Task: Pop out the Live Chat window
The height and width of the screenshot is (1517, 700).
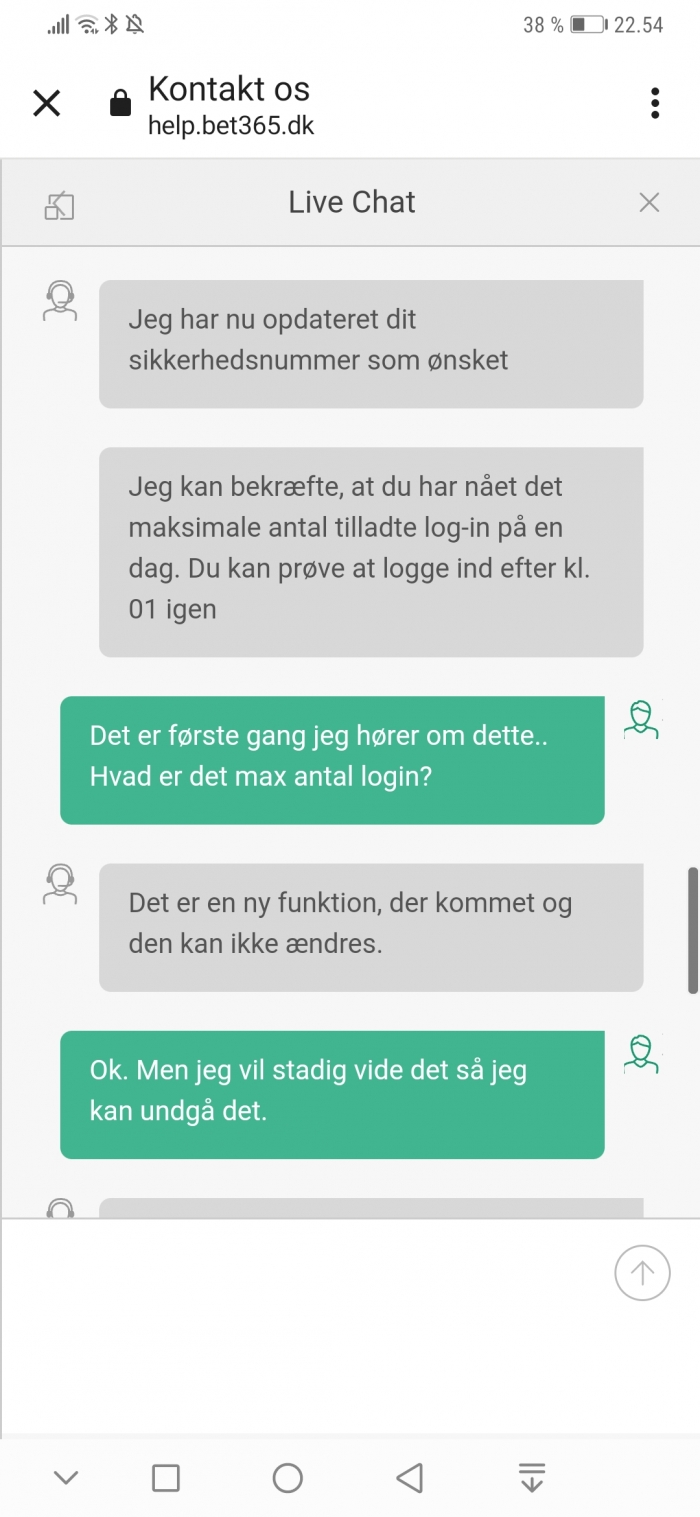Action: tap(60, 205)
